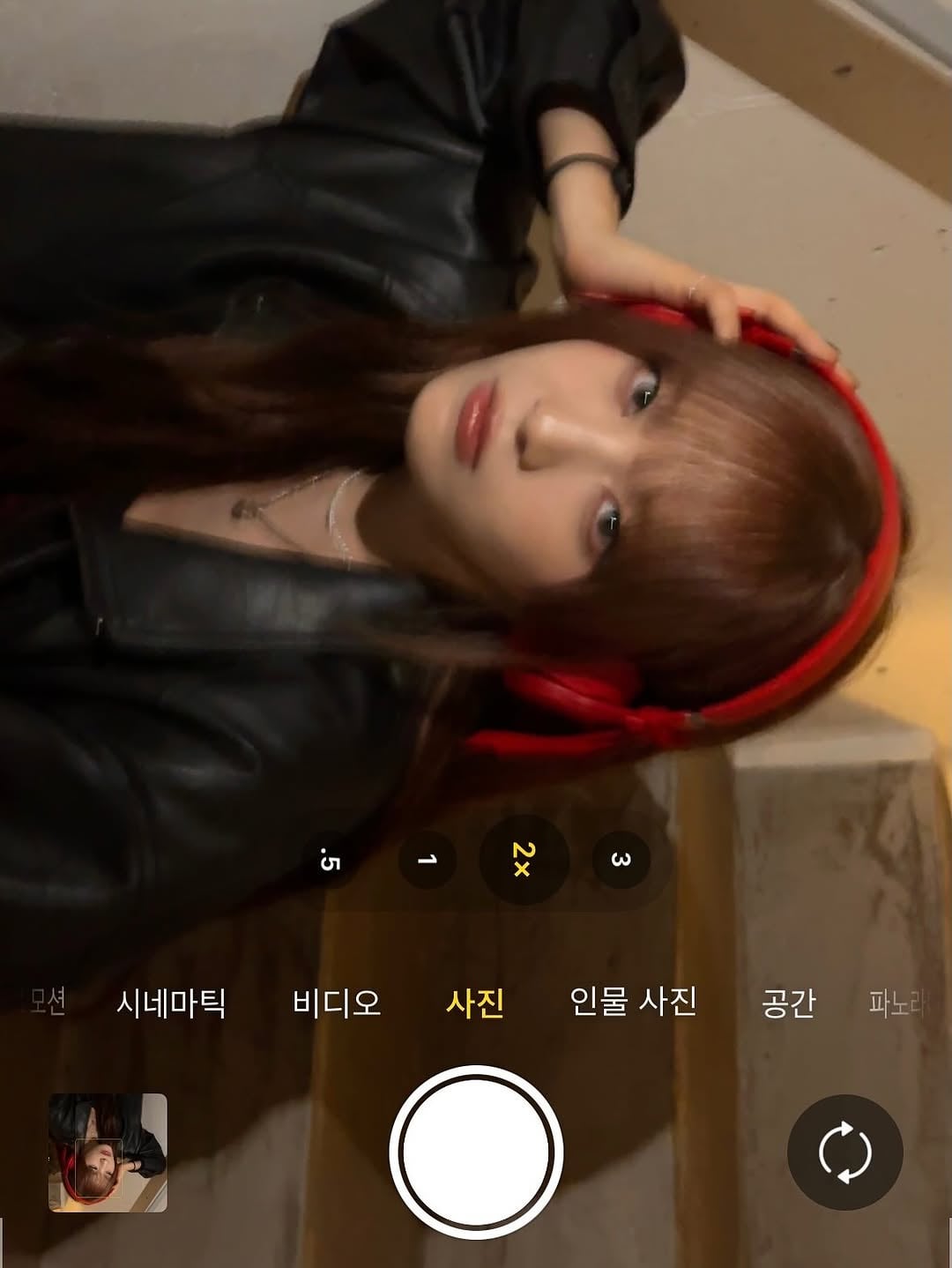Choose the 2x zoom option
952x1268 pixels.
523,859
